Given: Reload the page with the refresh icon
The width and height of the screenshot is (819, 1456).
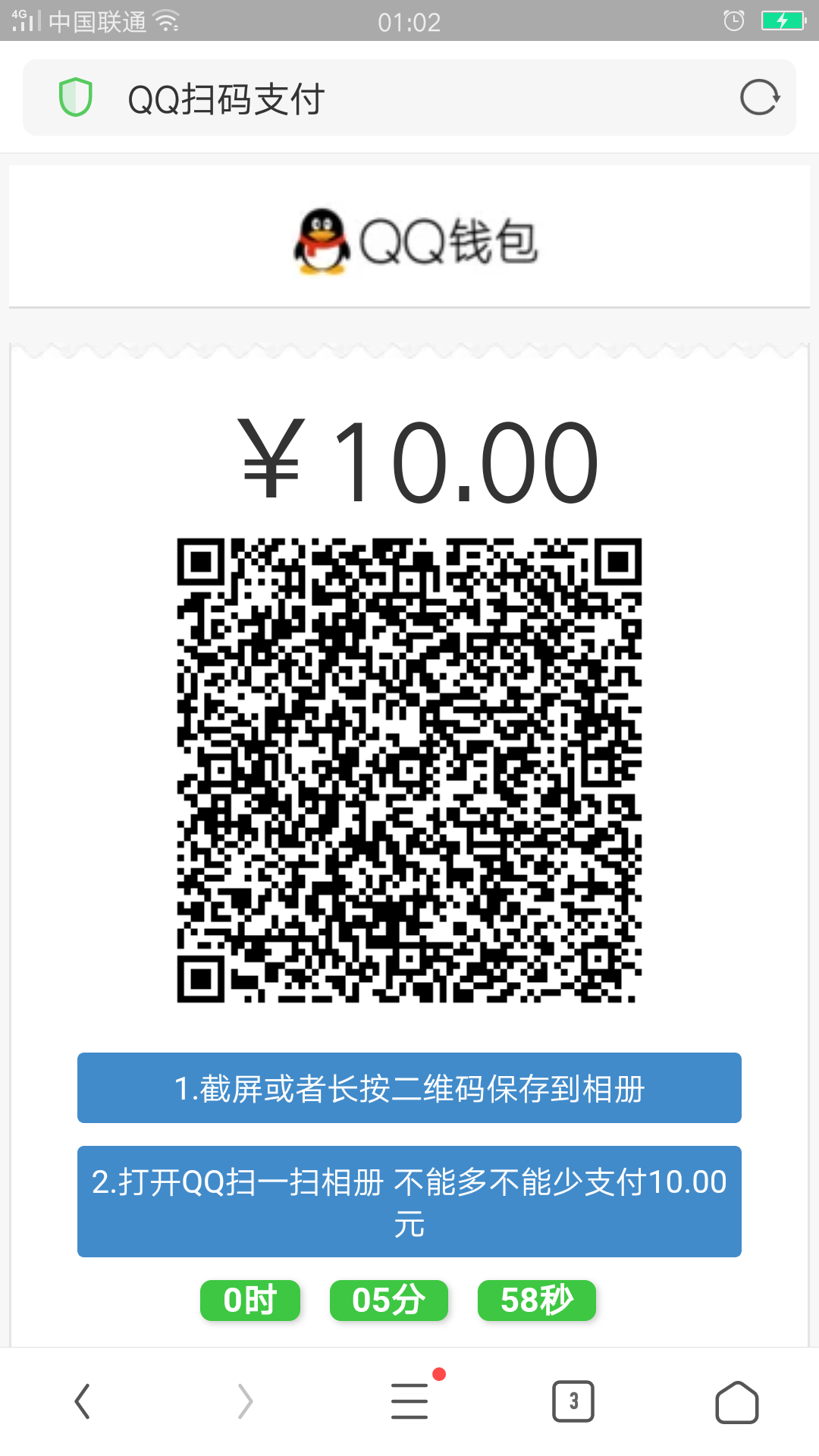Looking at the screenshot, I should pos(760,98).
